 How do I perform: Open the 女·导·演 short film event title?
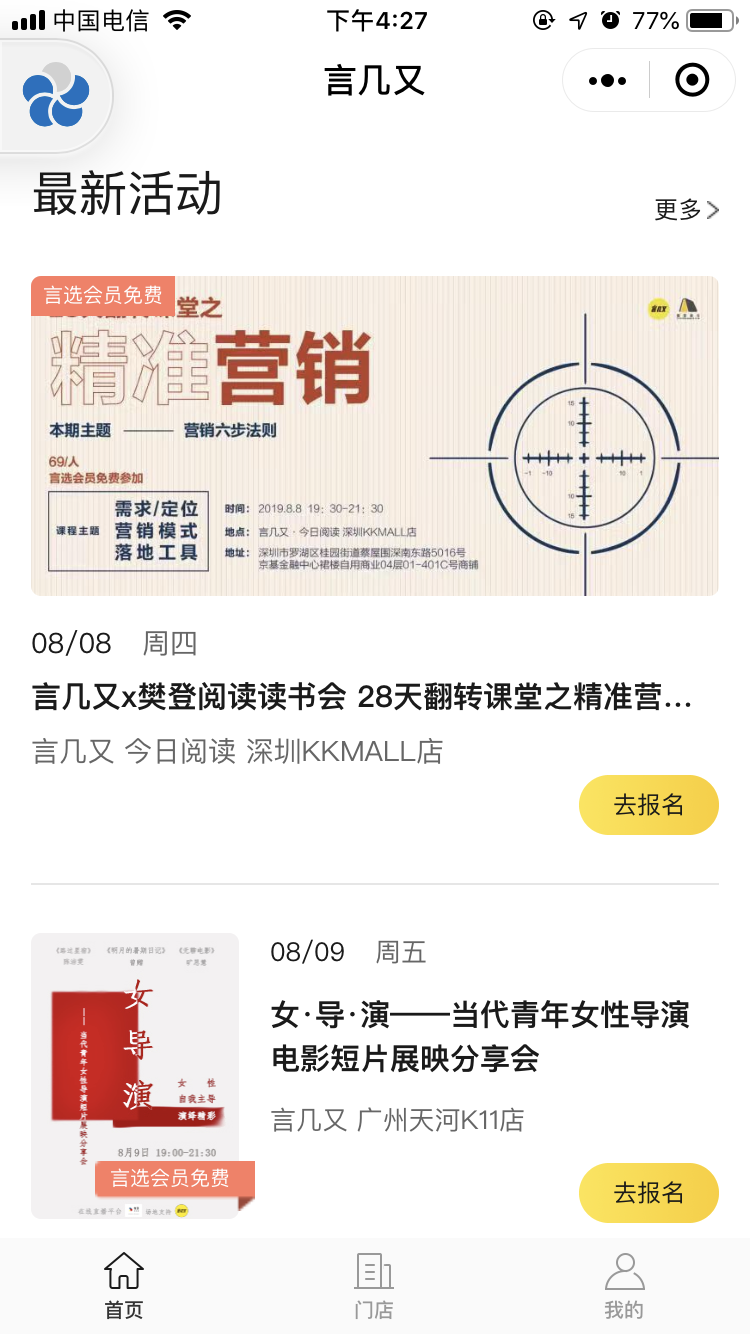point(480,1036)
